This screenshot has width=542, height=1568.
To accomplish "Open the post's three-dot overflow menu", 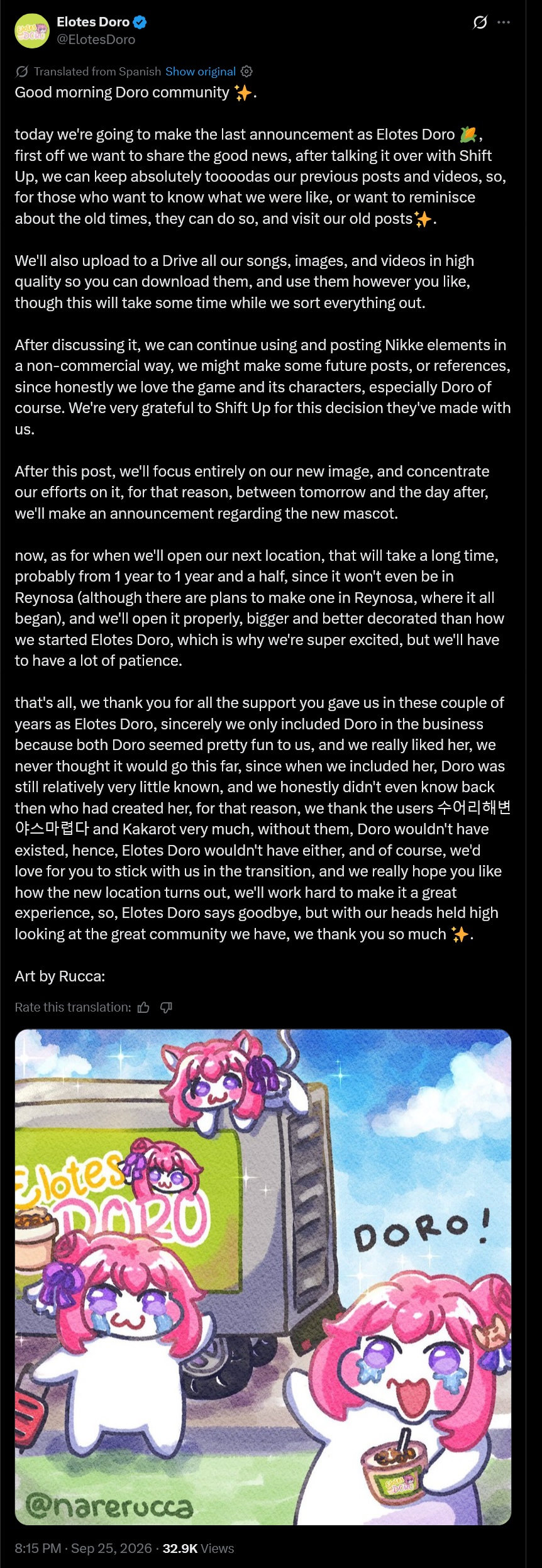I will coord(504,23).
